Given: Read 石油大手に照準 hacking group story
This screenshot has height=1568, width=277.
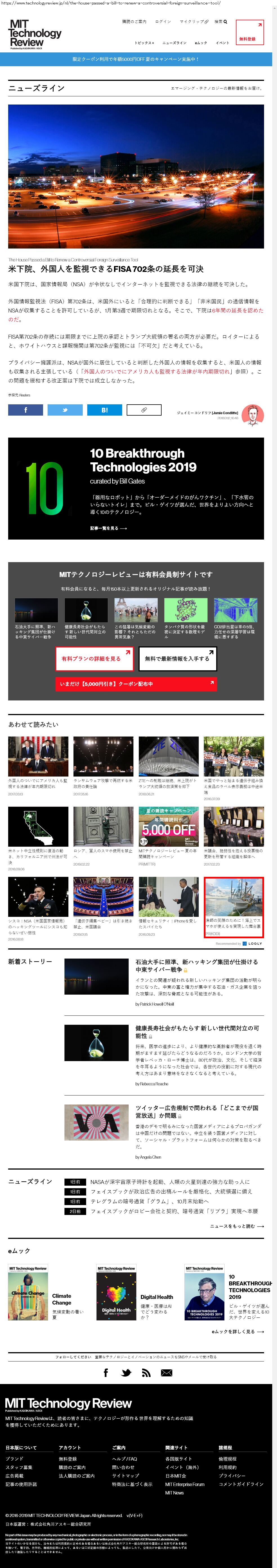Looking at the screenshot, I should [x=196, y=965].
